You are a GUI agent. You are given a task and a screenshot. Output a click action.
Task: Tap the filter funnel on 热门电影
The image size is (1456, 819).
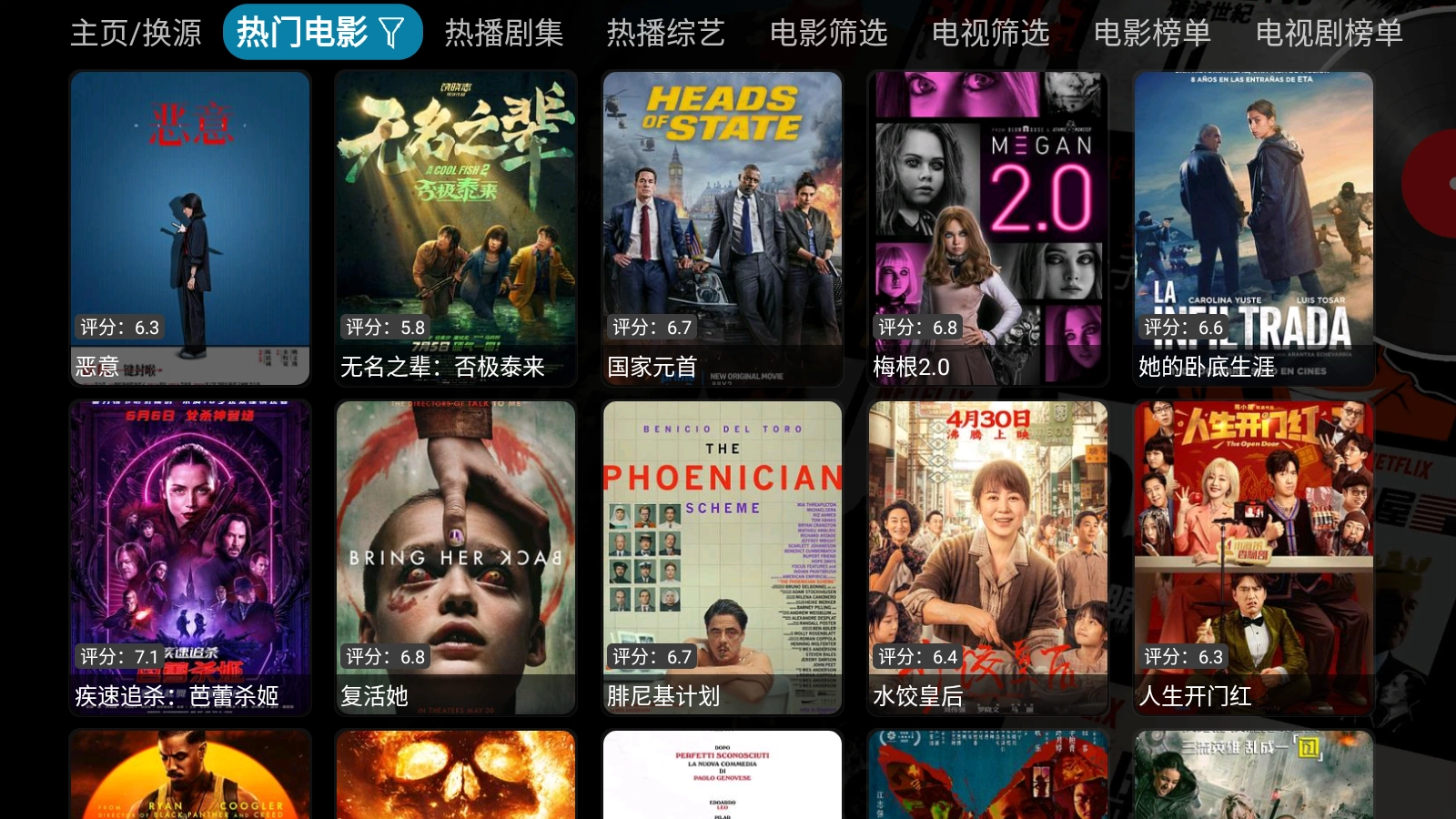coord(392,34)
